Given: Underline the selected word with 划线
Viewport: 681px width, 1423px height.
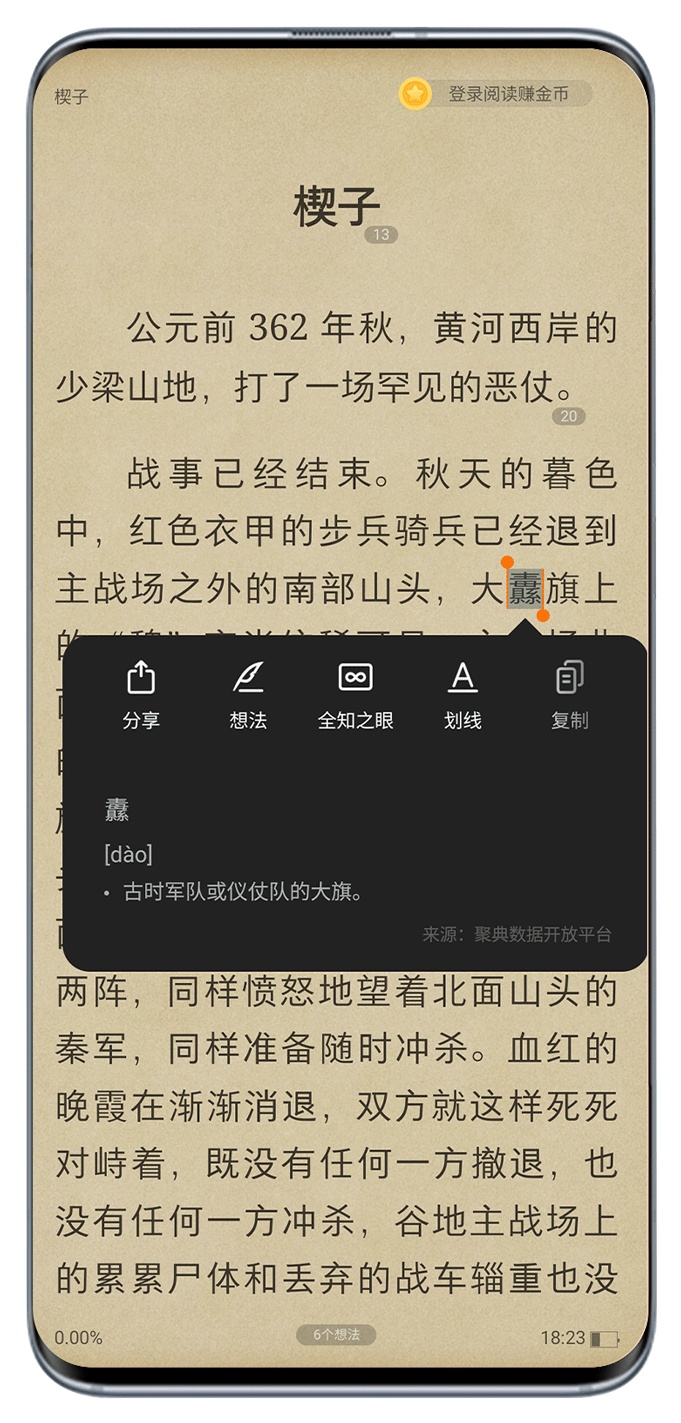Looking at the screenshot, I should coord(462,694).
